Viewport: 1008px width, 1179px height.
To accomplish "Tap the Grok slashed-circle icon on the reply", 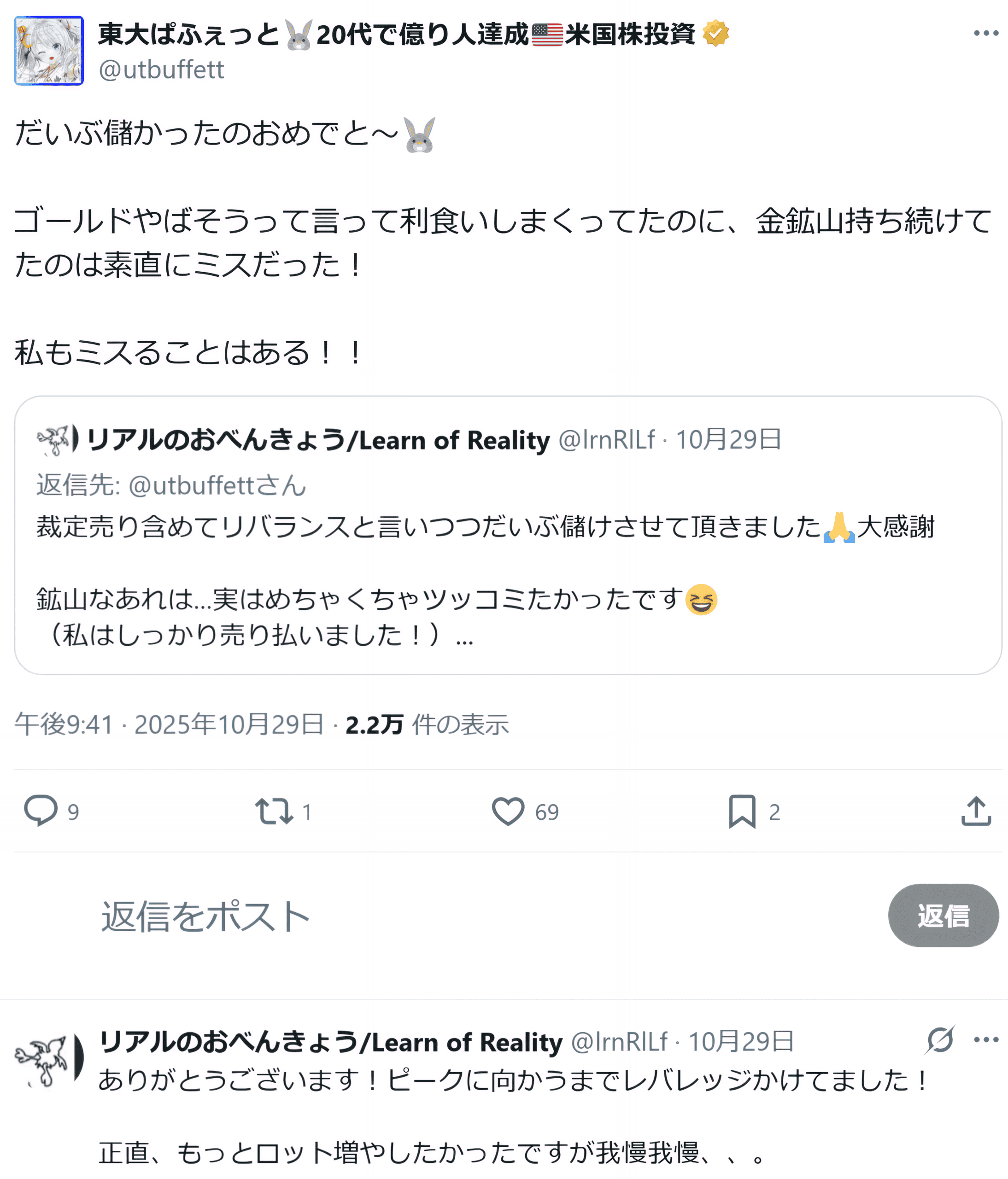I will pyautogui.click(x=939, y=1040).
